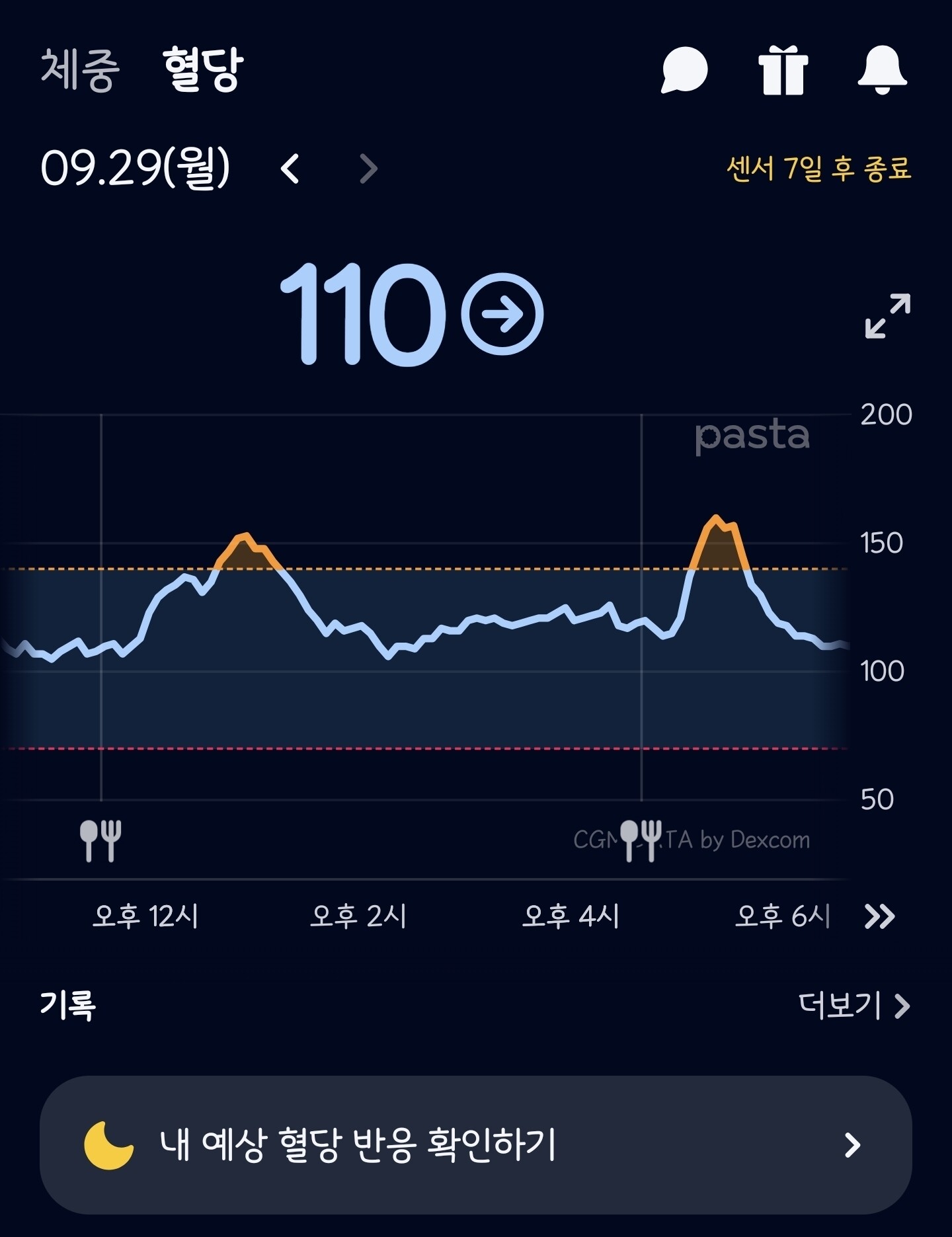The height and width of the screenshot is (1237, 952).
Task: Open the gift box icon
Action: [783, 70]
